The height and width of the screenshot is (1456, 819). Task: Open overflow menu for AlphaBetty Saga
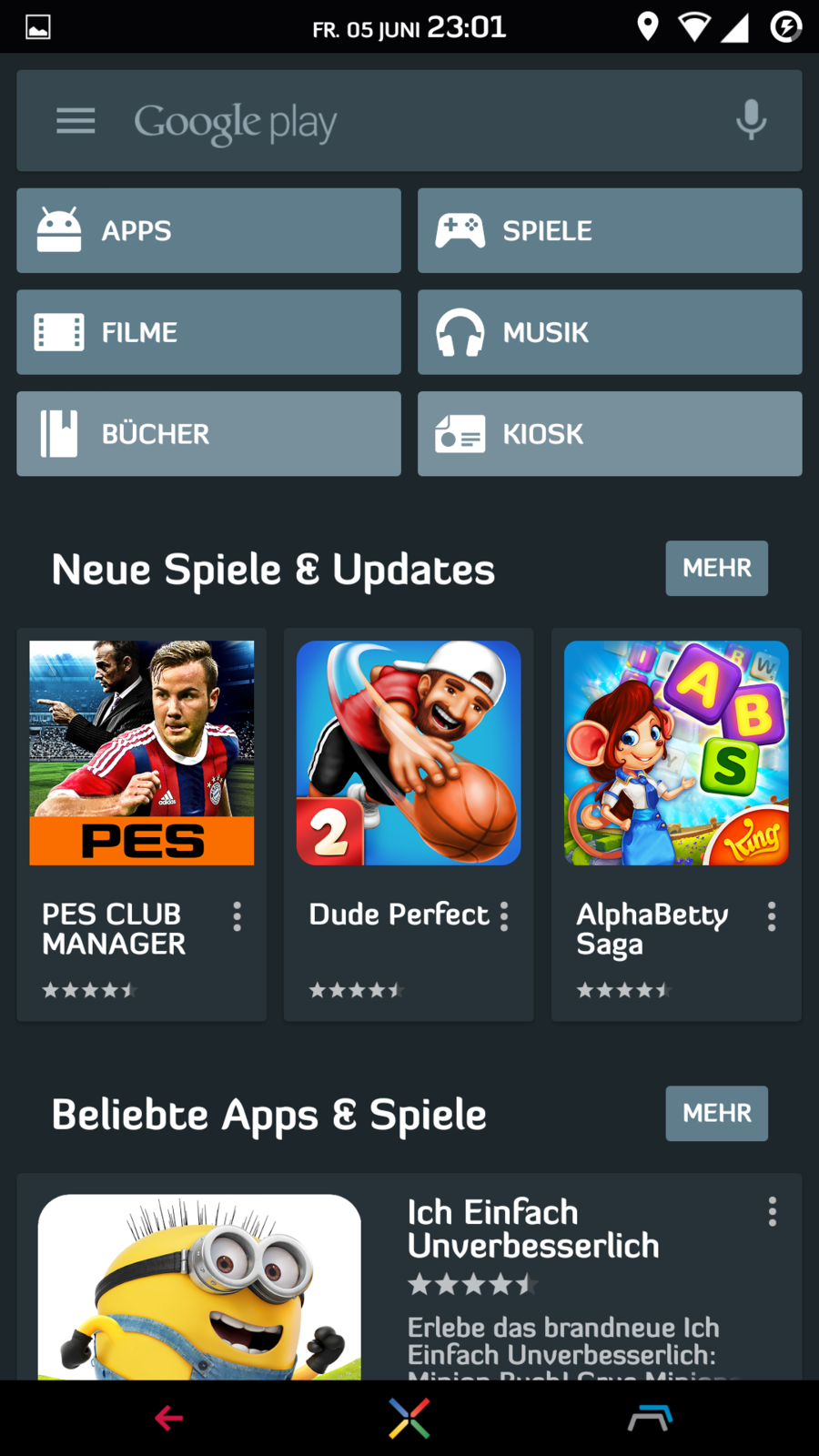(772, 916)
